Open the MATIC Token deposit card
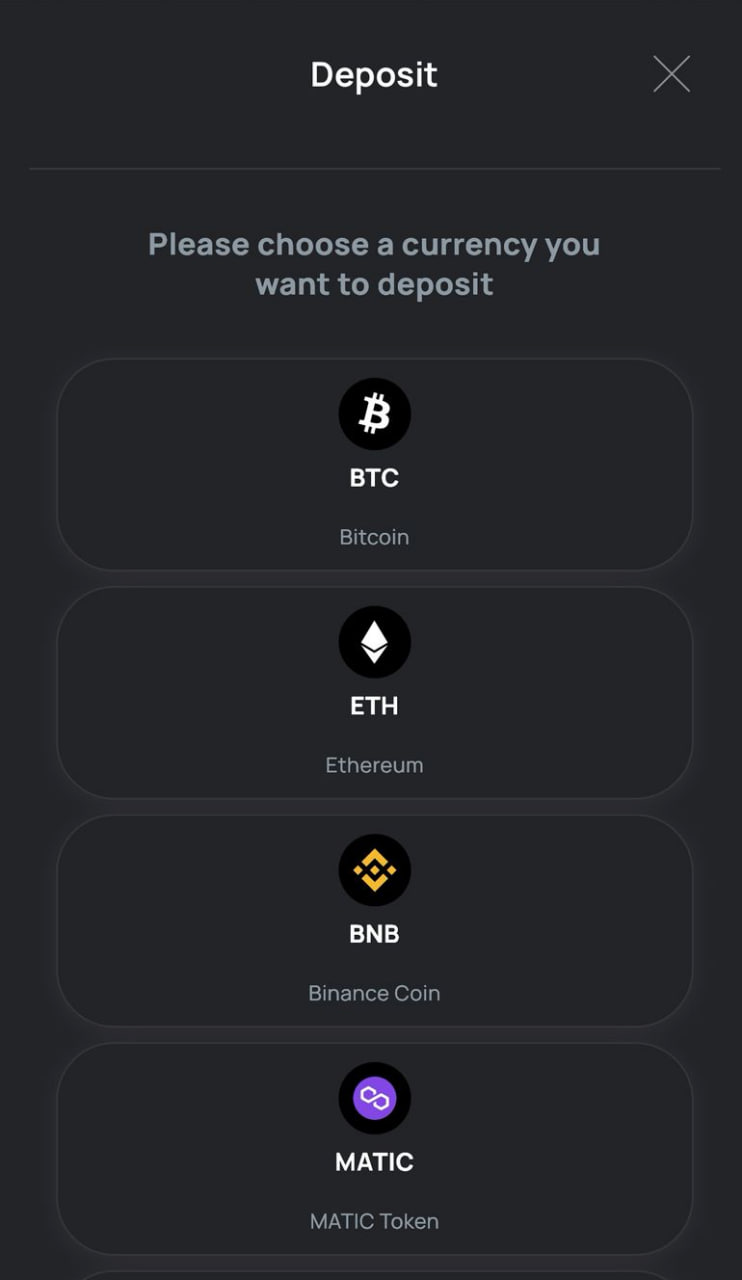This screenshot has width=742, height=1280. point(374,1149)
